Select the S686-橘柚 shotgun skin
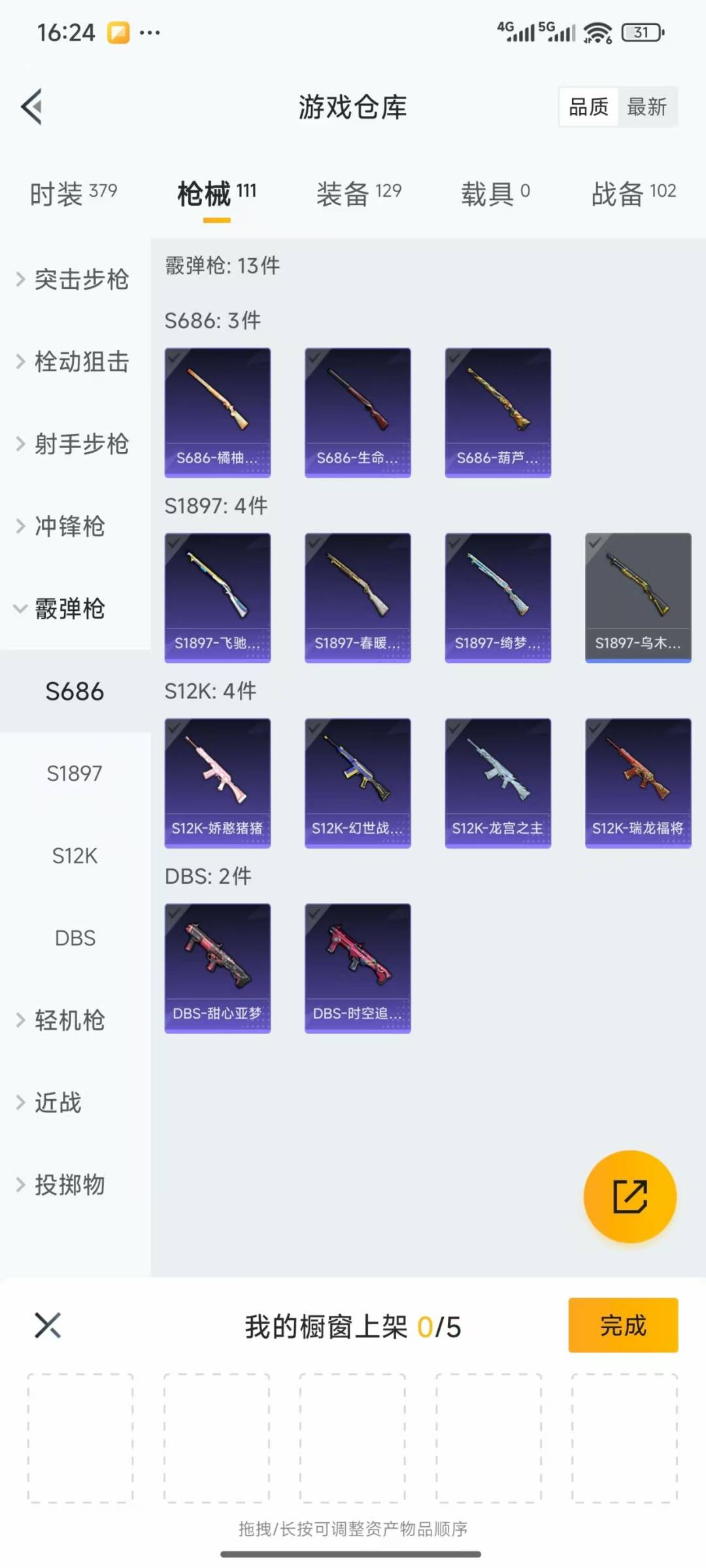This screenshot has height=1568, width=706. 218,412
